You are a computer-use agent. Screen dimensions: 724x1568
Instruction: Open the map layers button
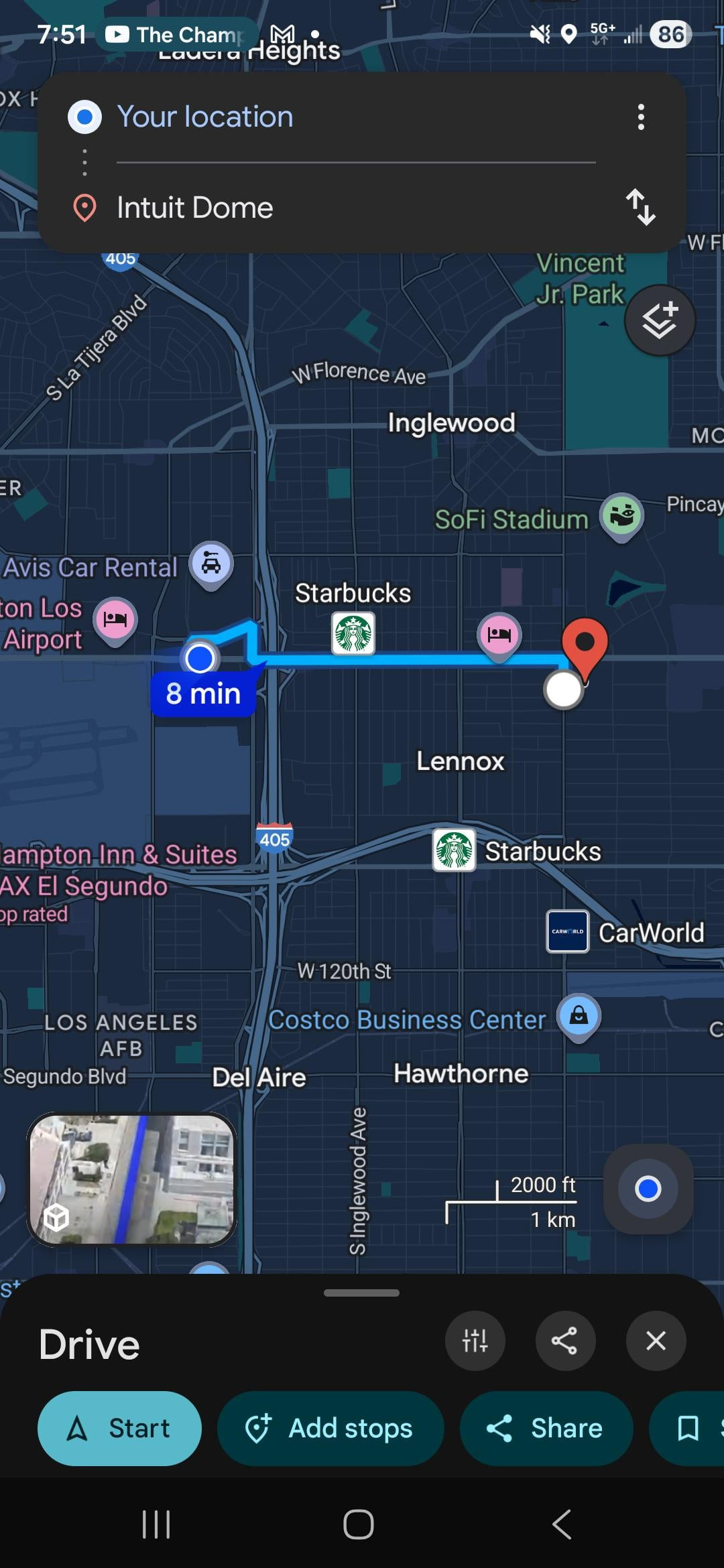[x=660, y=320]
